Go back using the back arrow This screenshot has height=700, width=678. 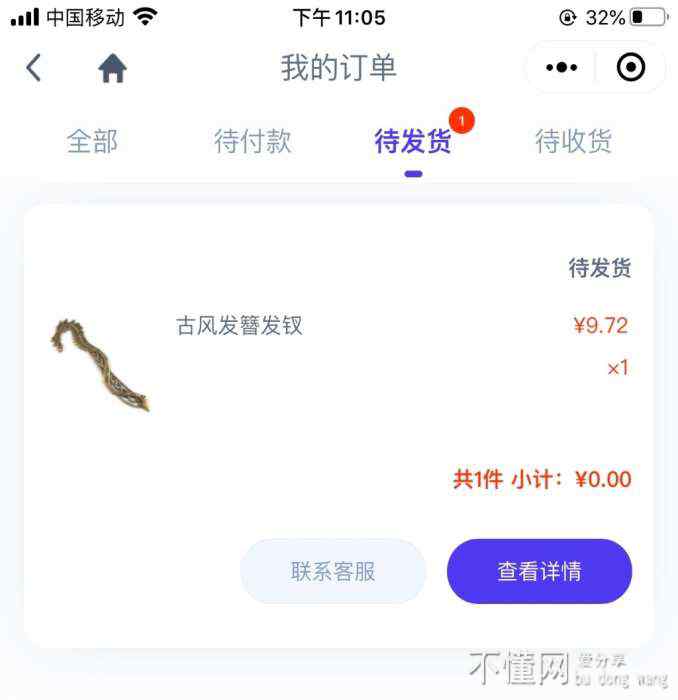[x=34, y=68]
